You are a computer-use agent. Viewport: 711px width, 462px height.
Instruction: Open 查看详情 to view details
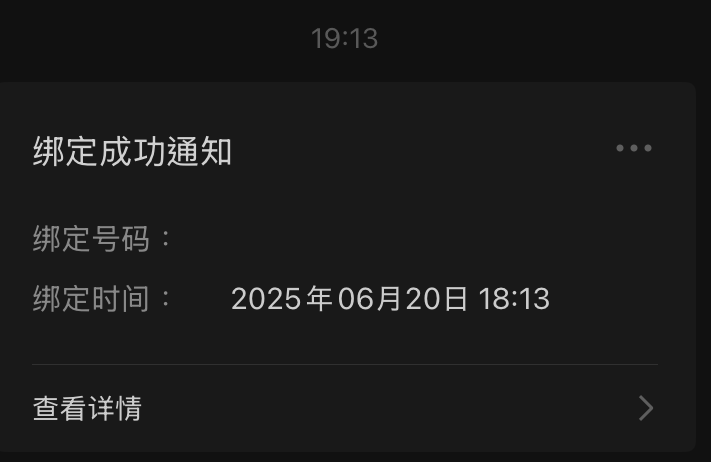click(x=88, y=408)
